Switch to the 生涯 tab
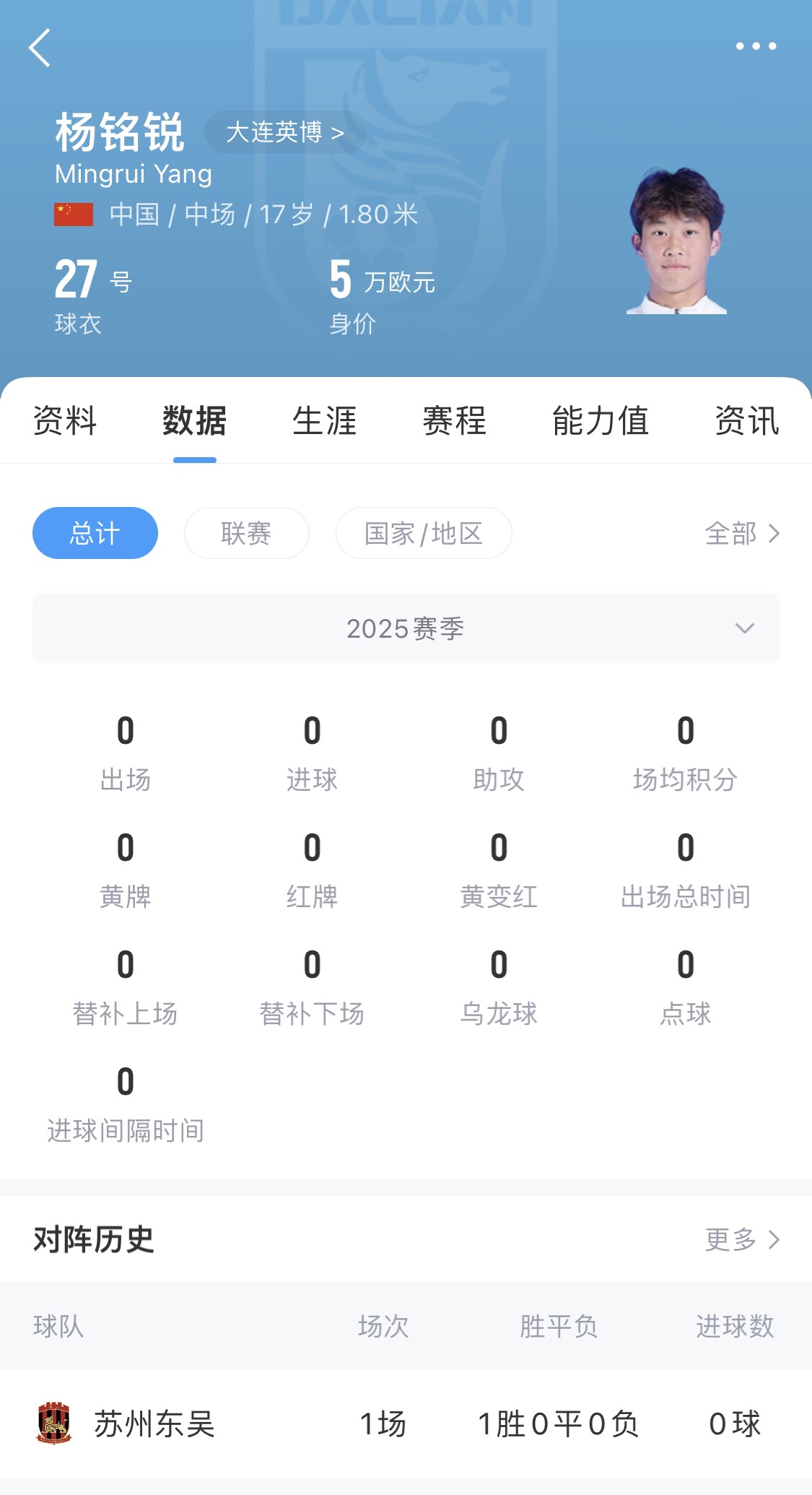Viewport: 812px width, 1495px height. coord(324,421)
